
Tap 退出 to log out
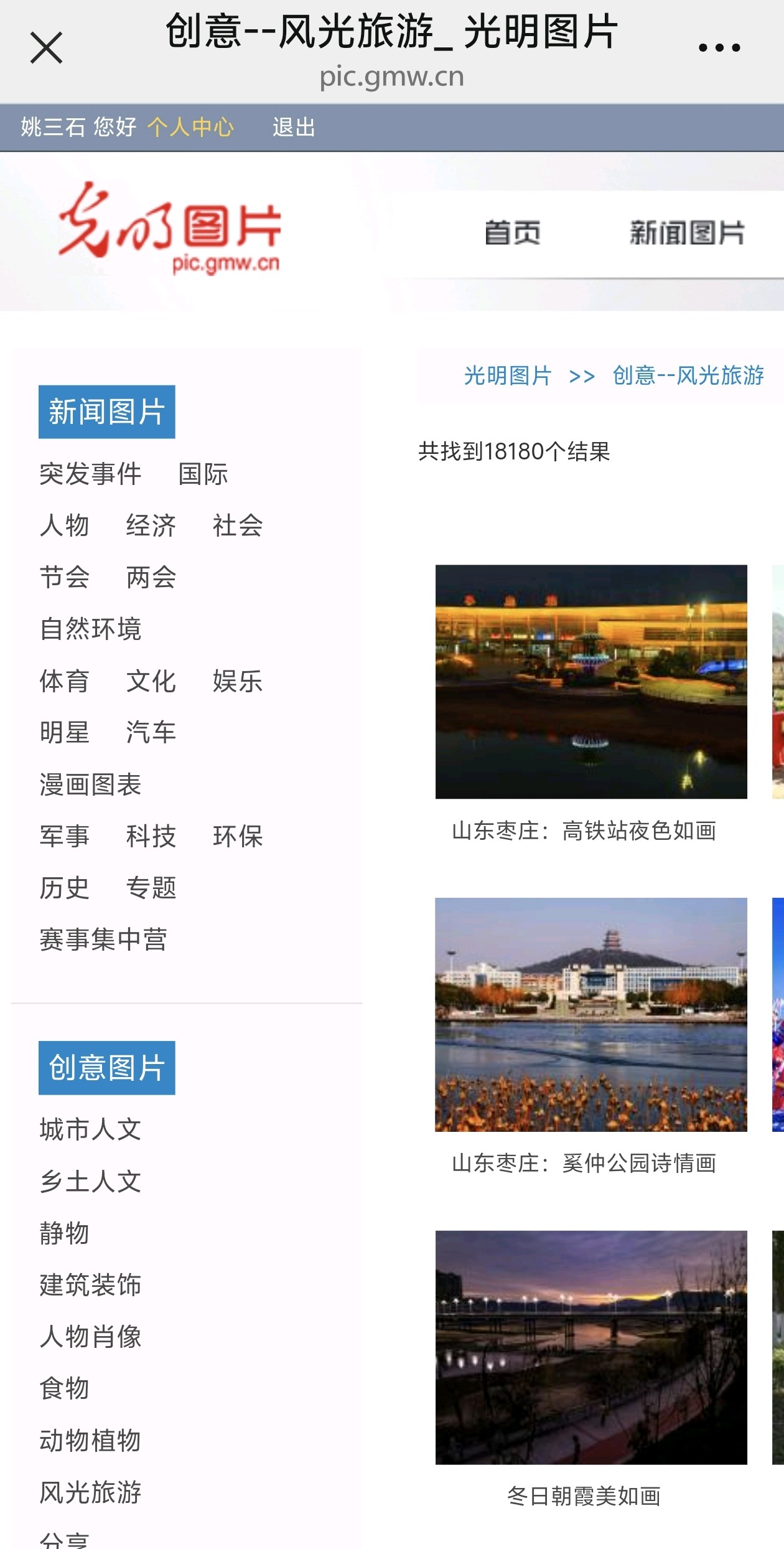[x=294, y=128]
